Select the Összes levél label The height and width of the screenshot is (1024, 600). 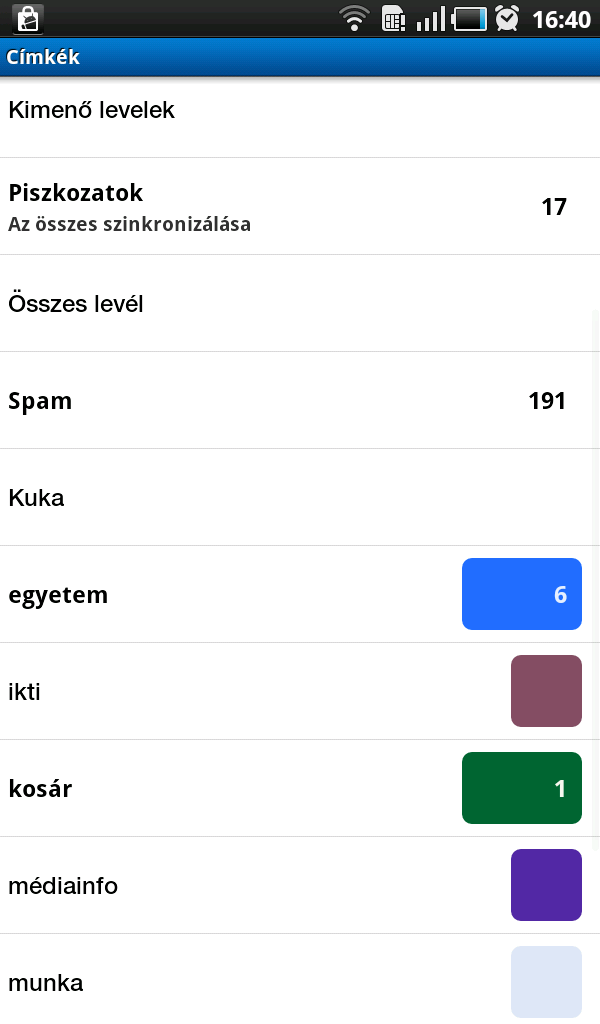(300, 304)
